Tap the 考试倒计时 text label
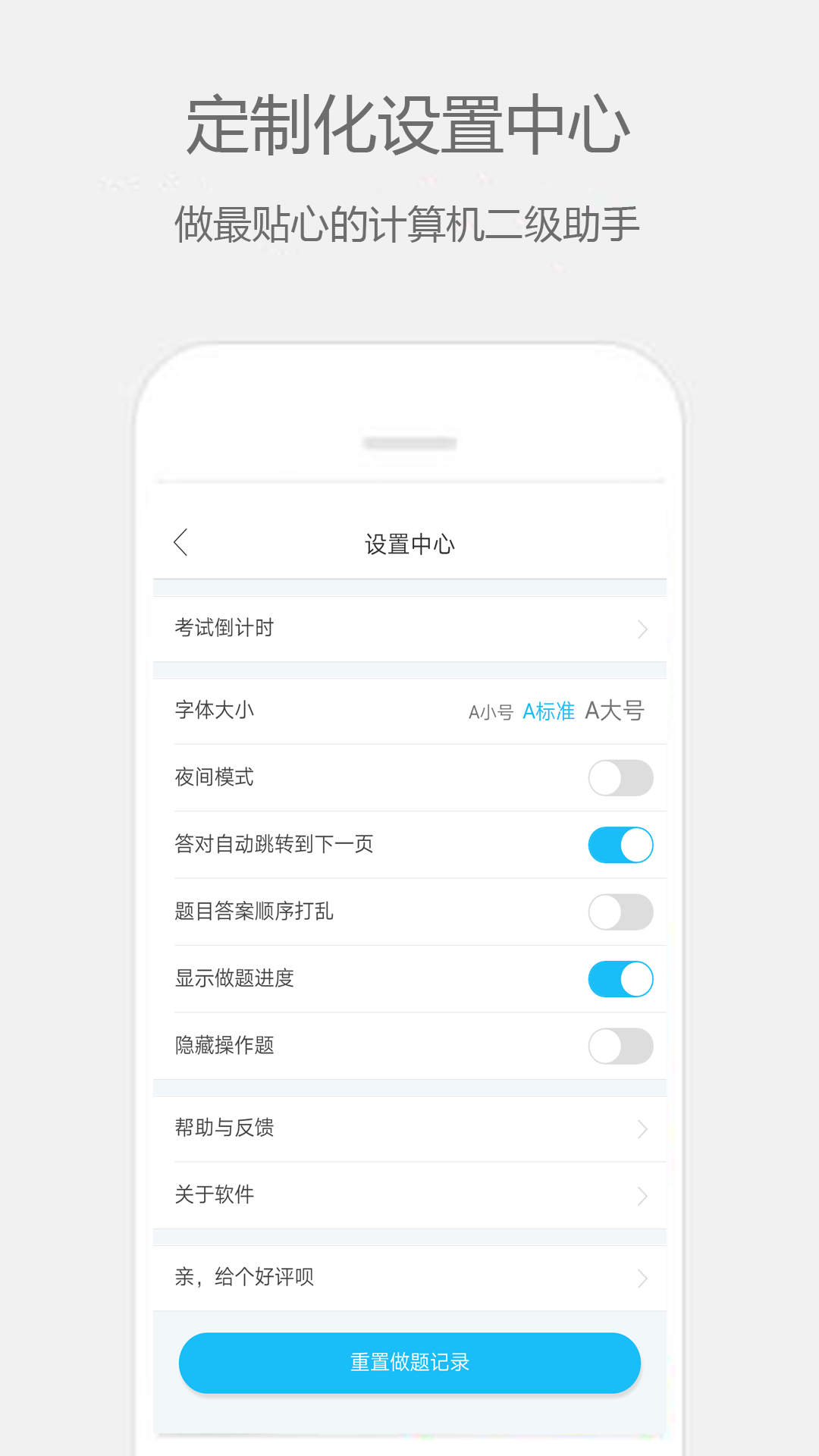This screenshot has width=819, height=1456. click(225, 628)
